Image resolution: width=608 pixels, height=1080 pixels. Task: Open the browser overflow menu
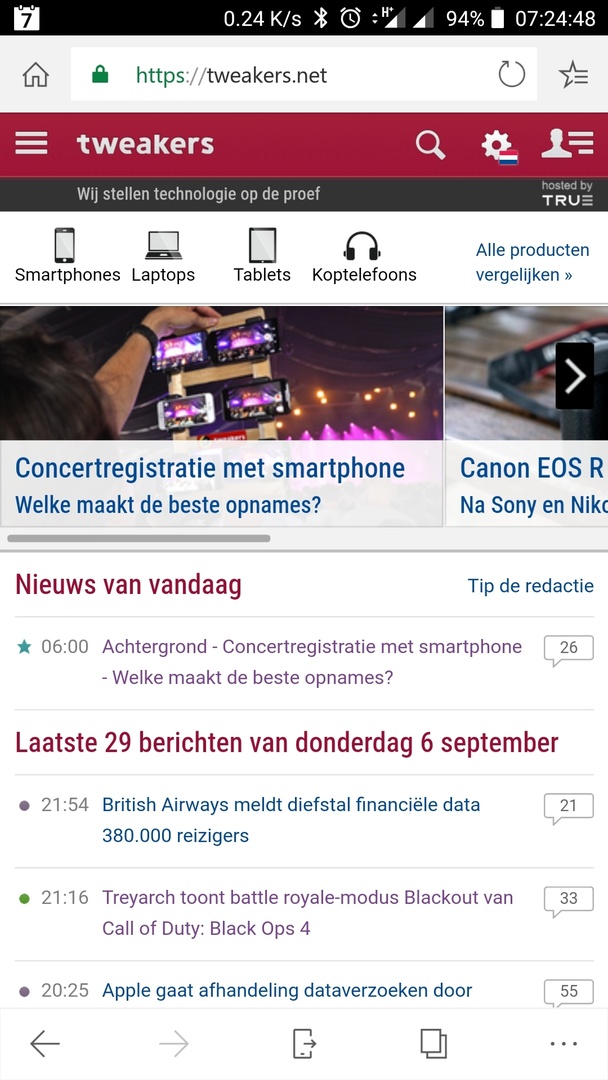coord(563,1043)
